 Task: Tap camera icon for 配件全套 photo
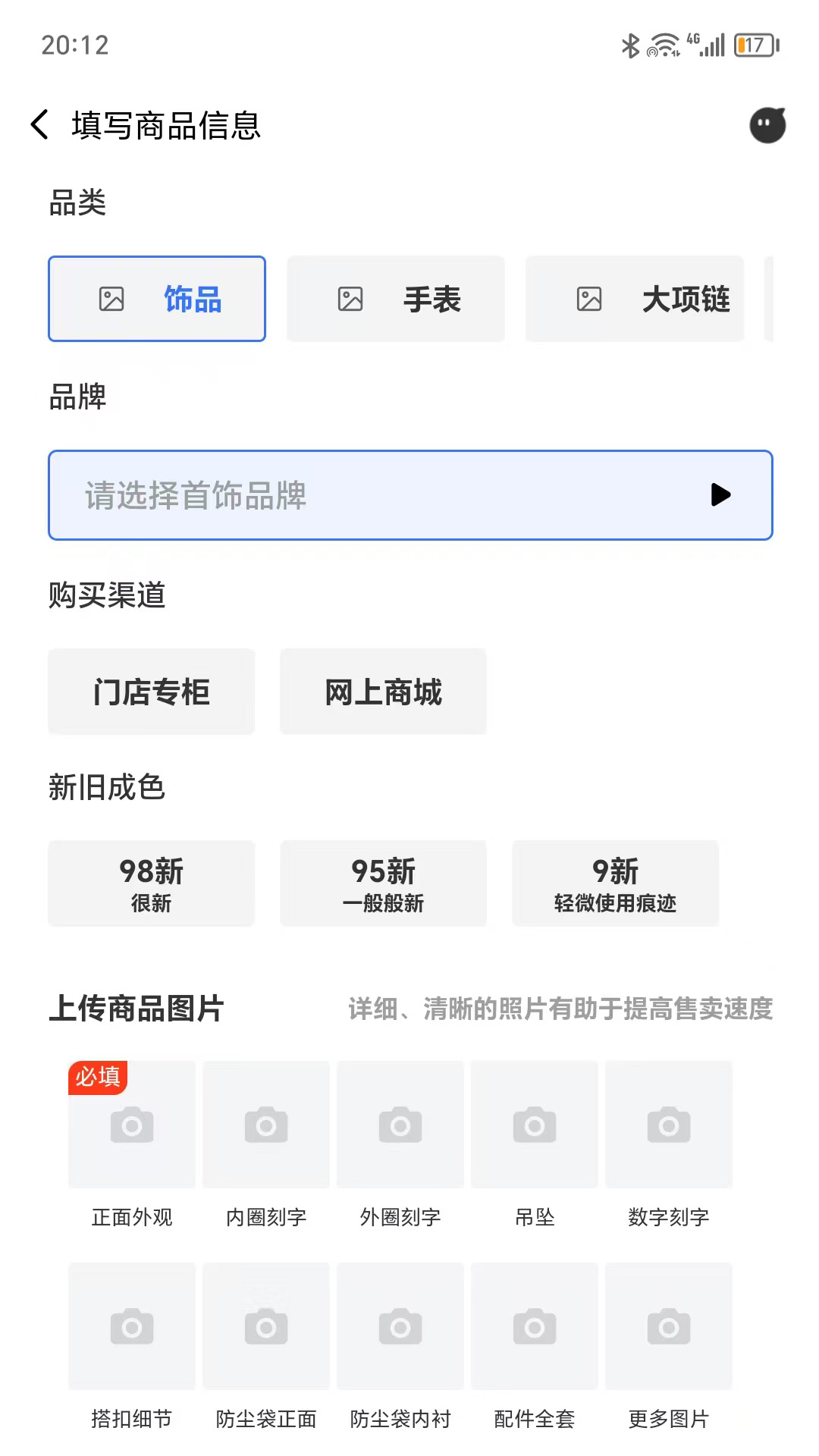click(x=535, y=1327)
